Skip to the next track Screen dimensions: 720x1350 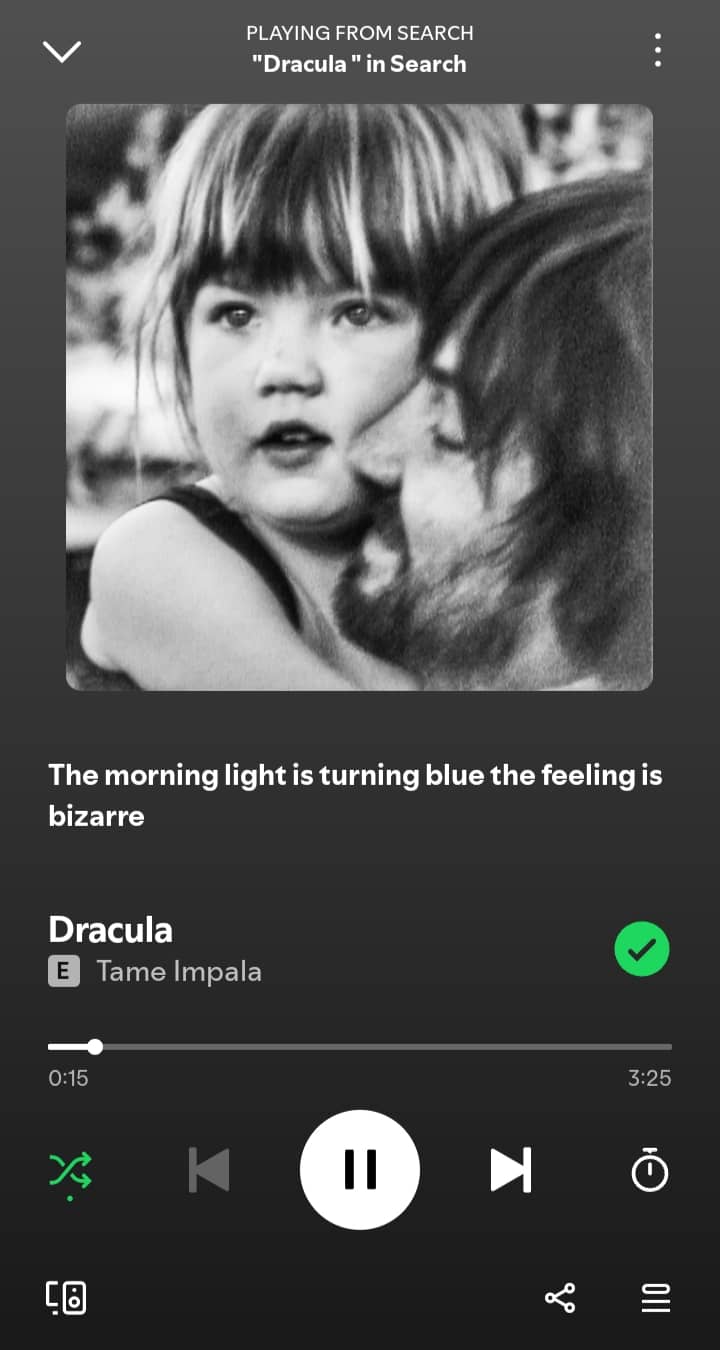coord(510,1170)
